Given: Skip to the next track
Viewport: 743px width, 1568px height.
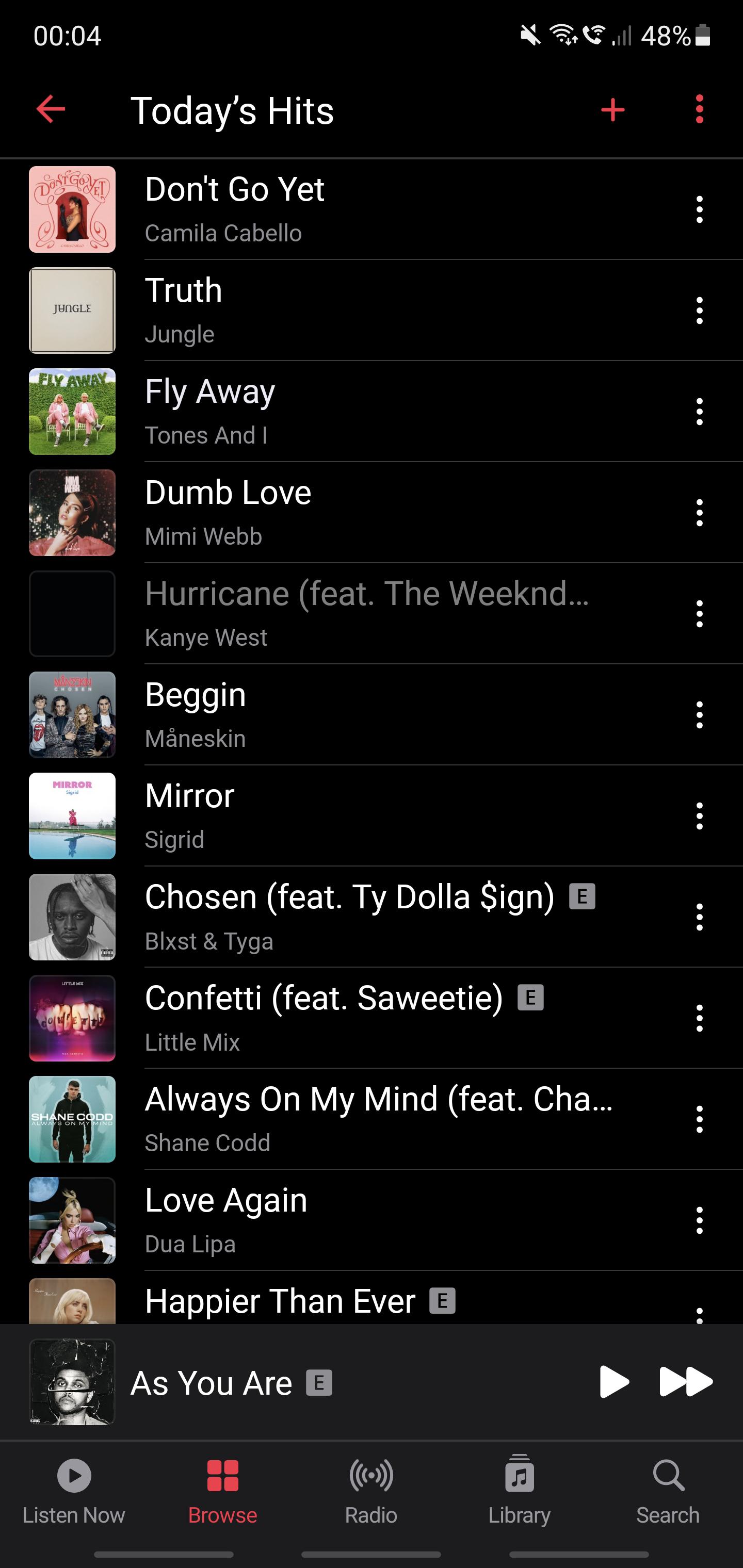Looking at the screenshot, I should 686,1382.
